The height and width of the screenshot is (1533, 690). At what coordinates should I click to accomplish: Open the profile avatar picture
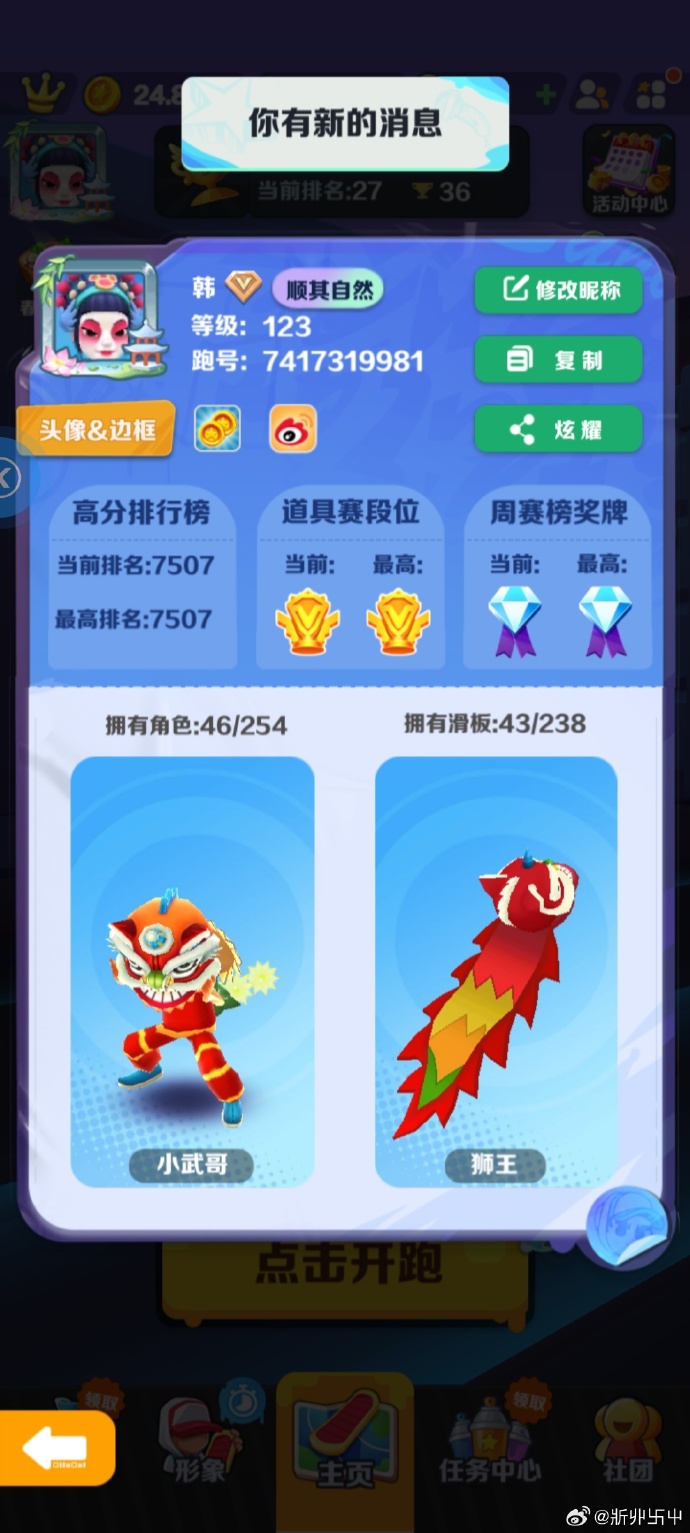97,317
